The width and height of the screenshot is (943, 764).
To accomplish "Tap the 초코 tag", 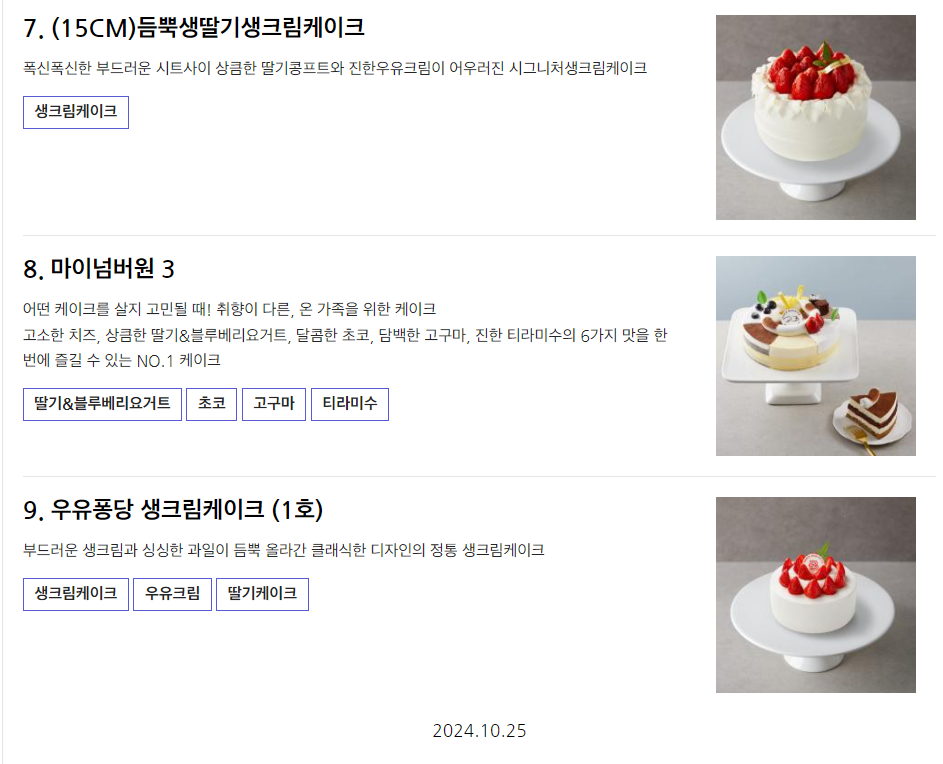I will coord(212,404).
